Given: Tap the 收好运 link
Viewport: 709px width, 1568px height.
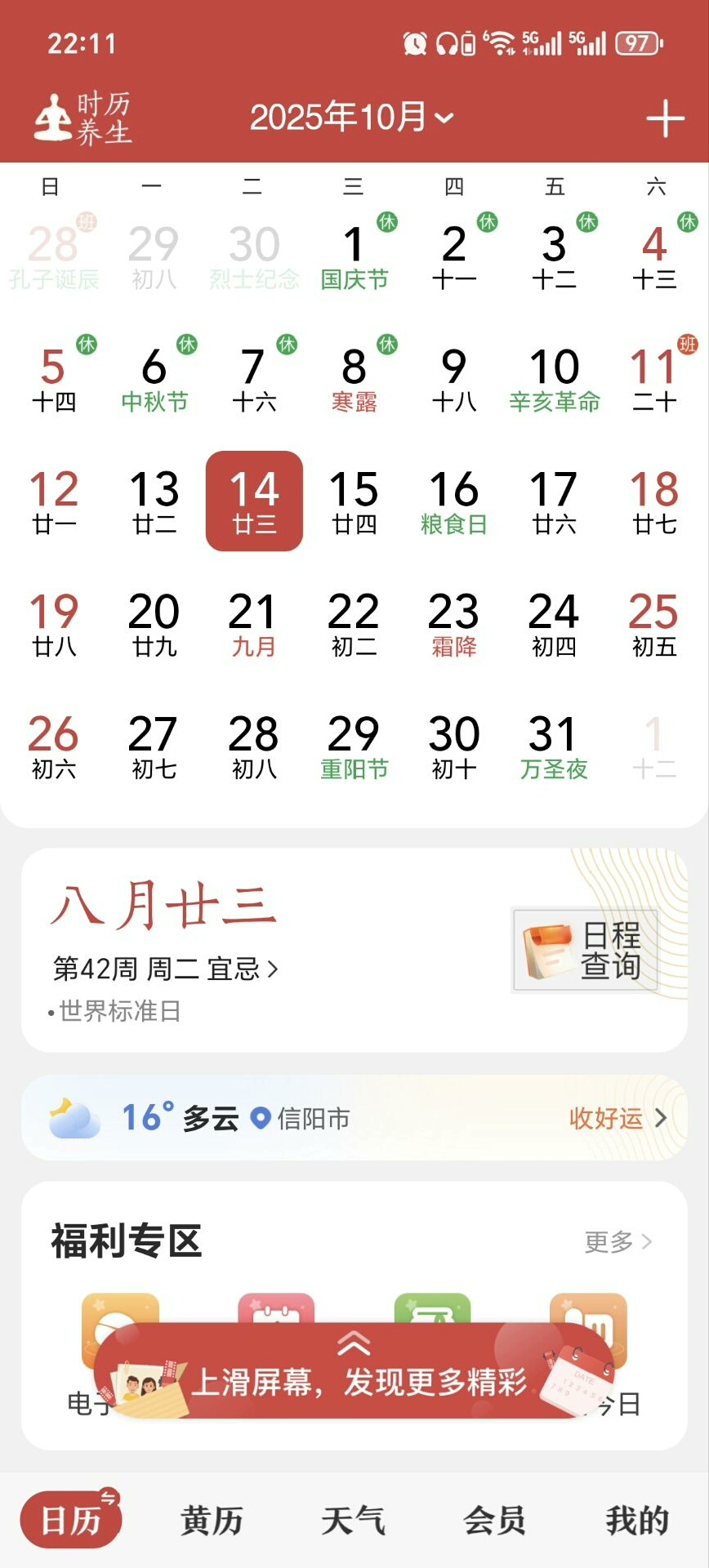Looking at the screenshot, I should [x=618, y=1118].
